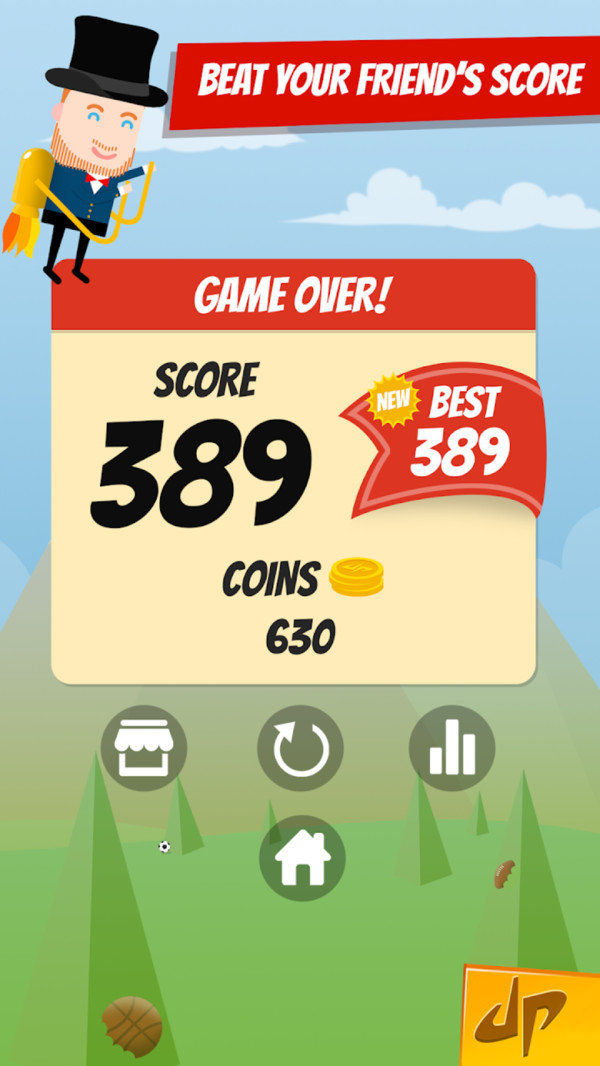
Task: Restart the game with the replay icon
Action: point(300,748)
